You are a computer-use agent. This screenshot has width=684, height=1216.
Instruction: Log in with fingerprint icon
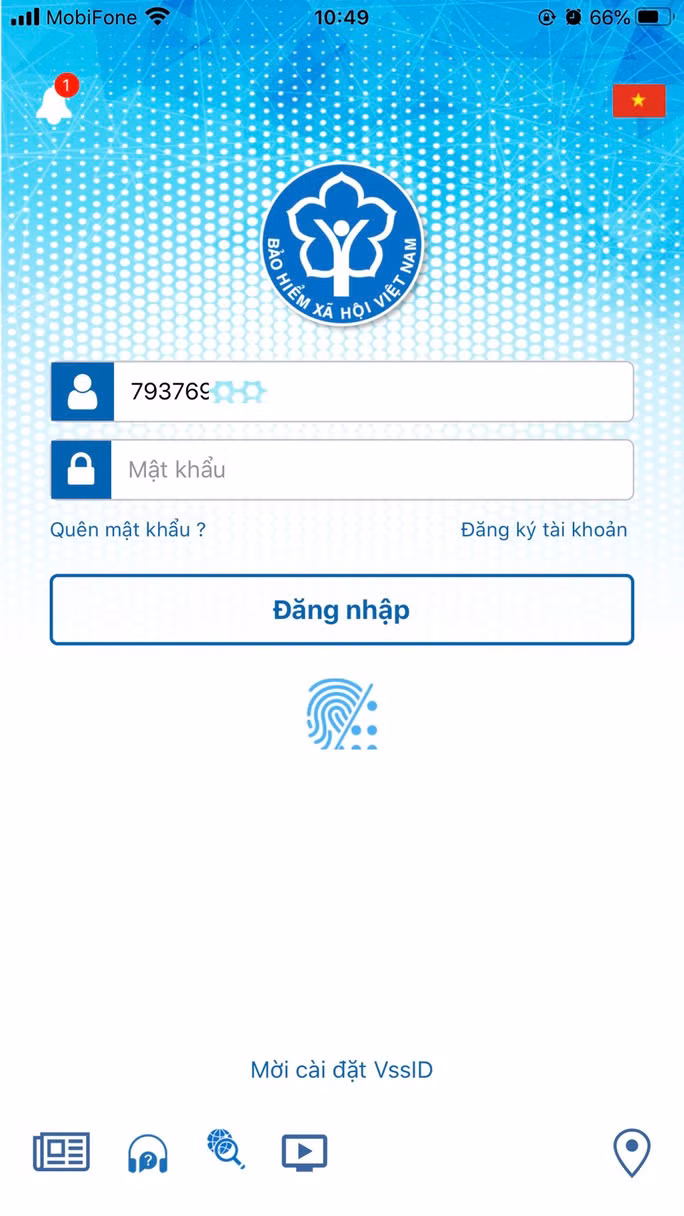point(342,713)
